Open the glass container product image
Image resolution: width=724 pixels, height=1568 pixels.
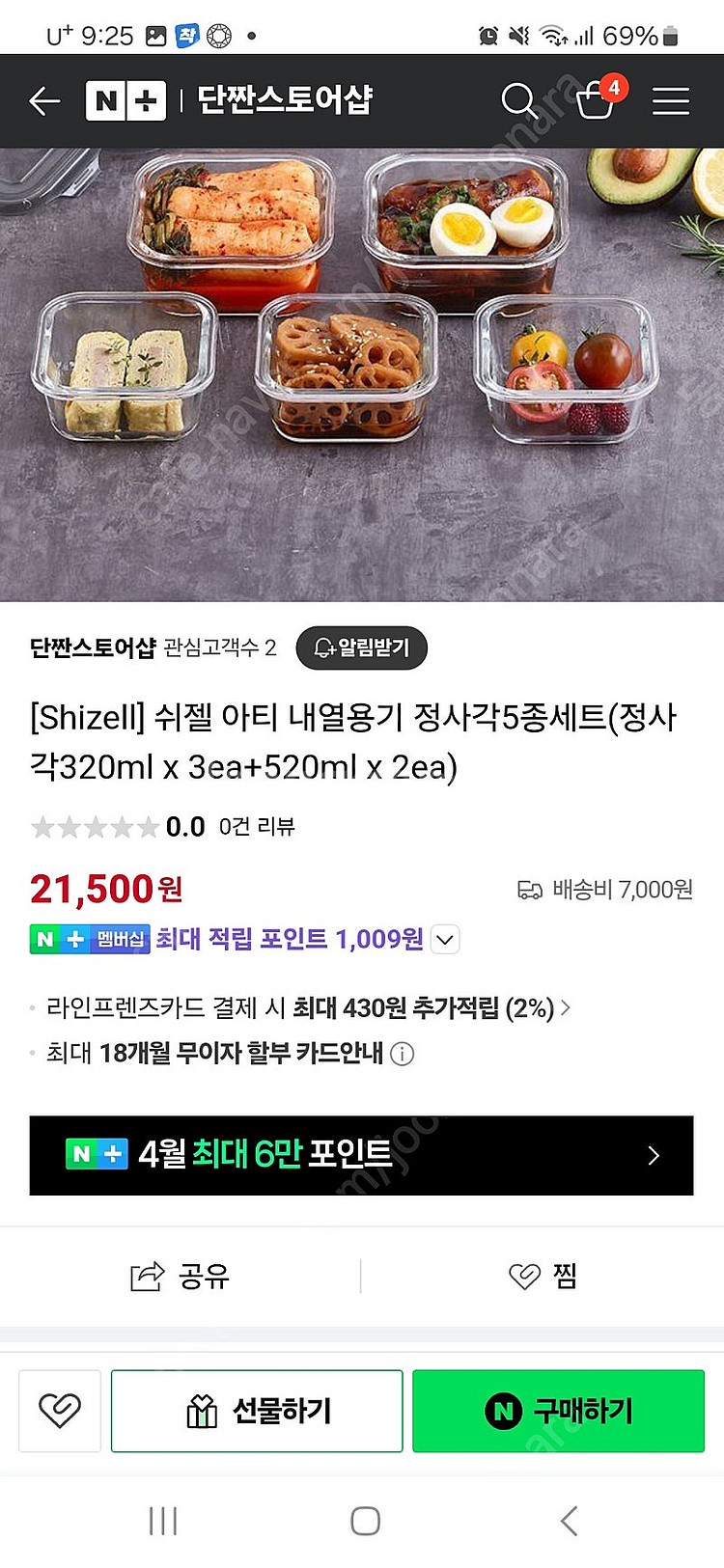(362, 374)
